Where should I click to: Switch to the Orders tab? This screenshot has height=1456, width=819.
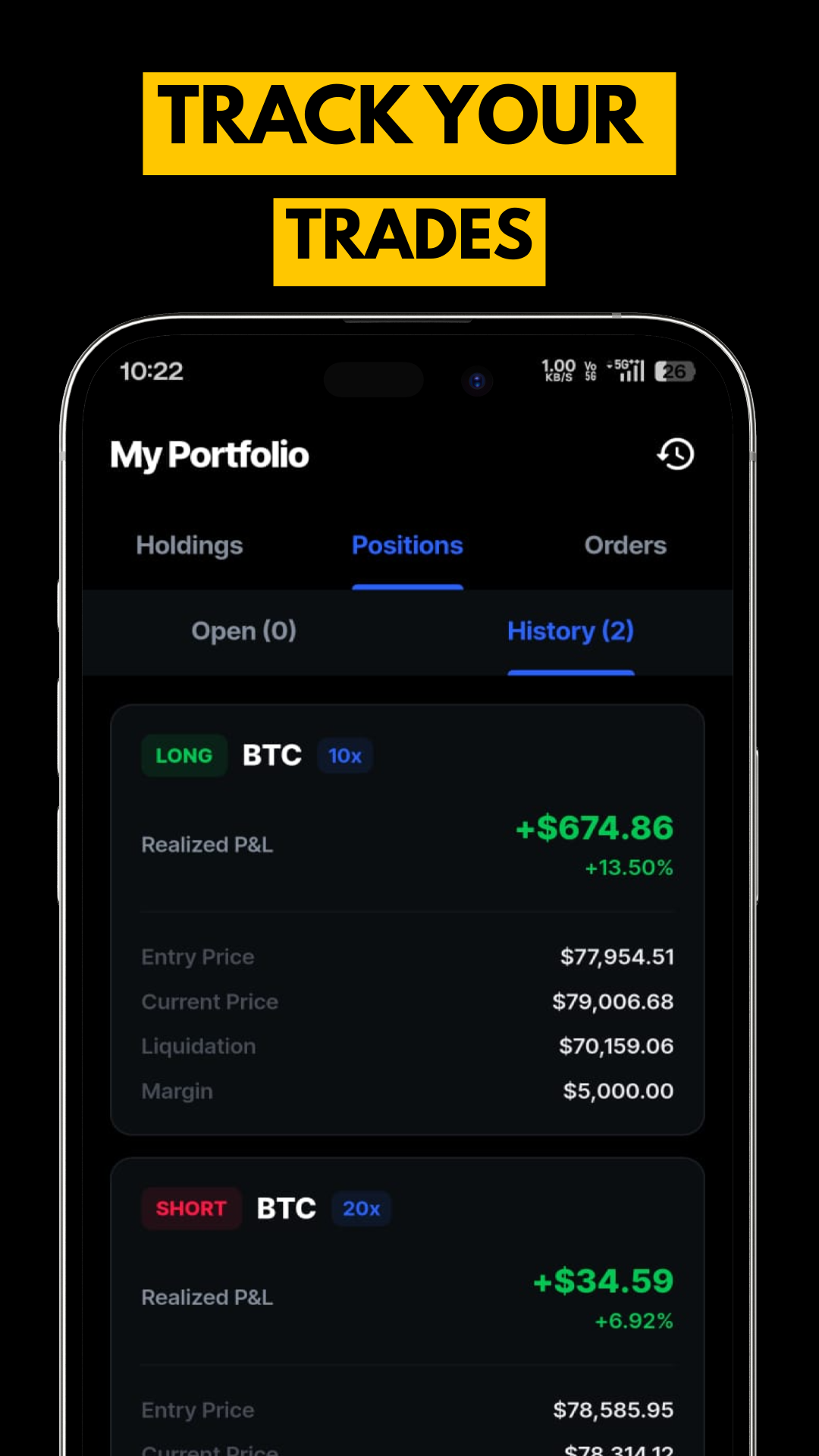tap(625, 545)
